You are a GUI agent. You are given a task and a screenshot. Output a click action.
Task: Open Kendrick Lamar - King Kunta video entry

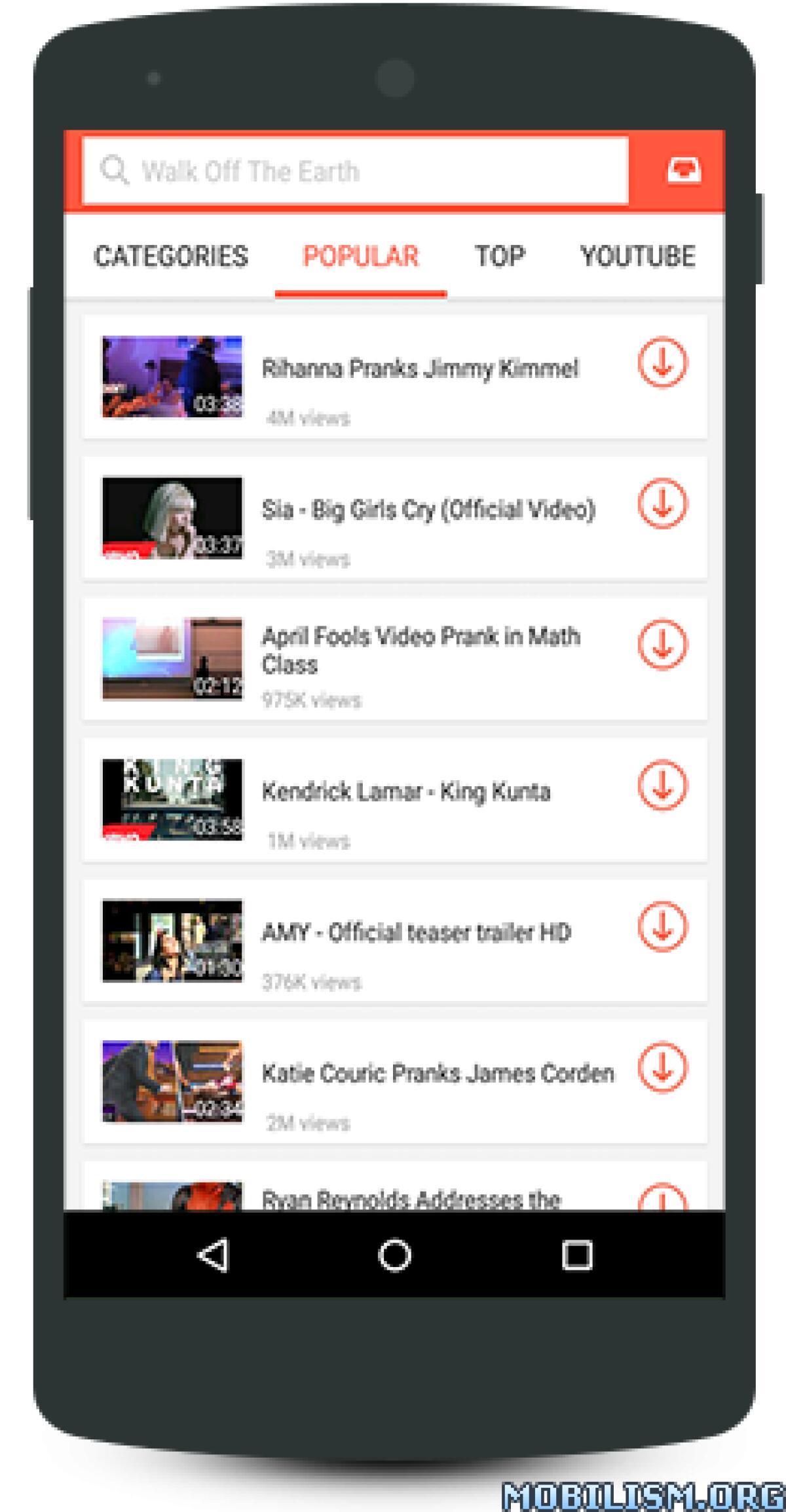coord(407,792)
